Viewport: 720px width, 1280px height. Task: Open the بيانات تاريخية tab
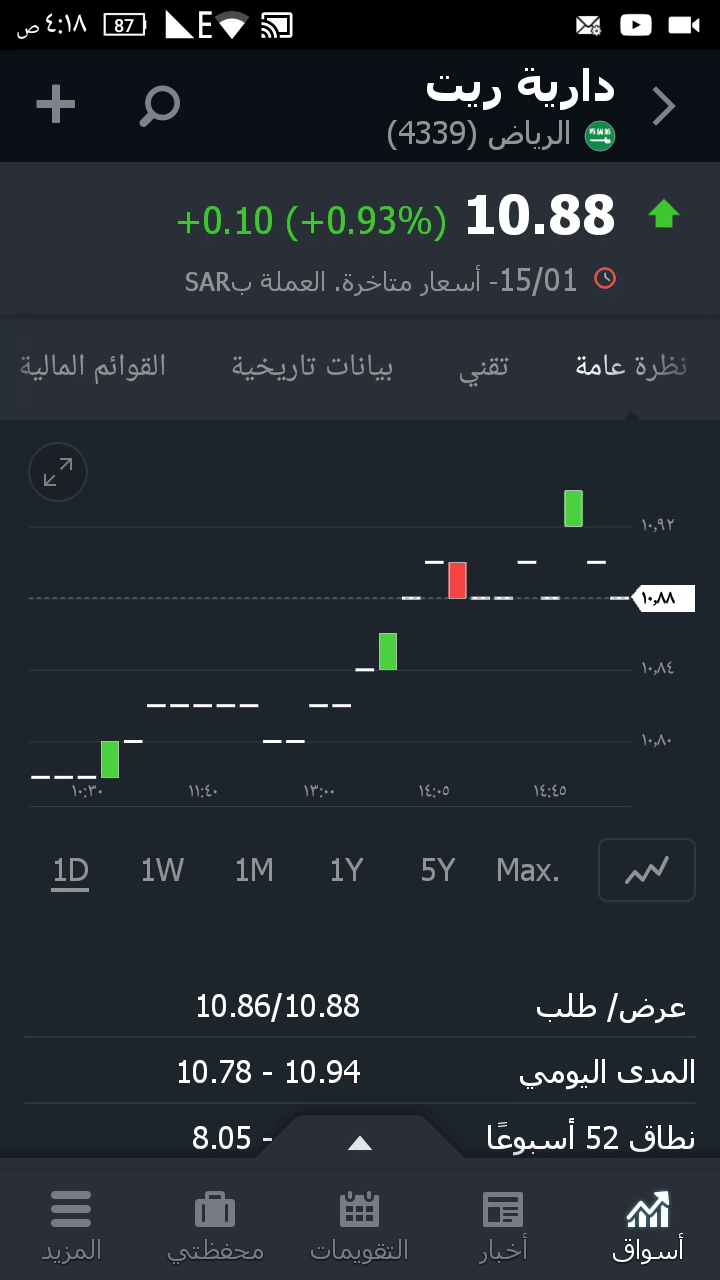[312, 367]
